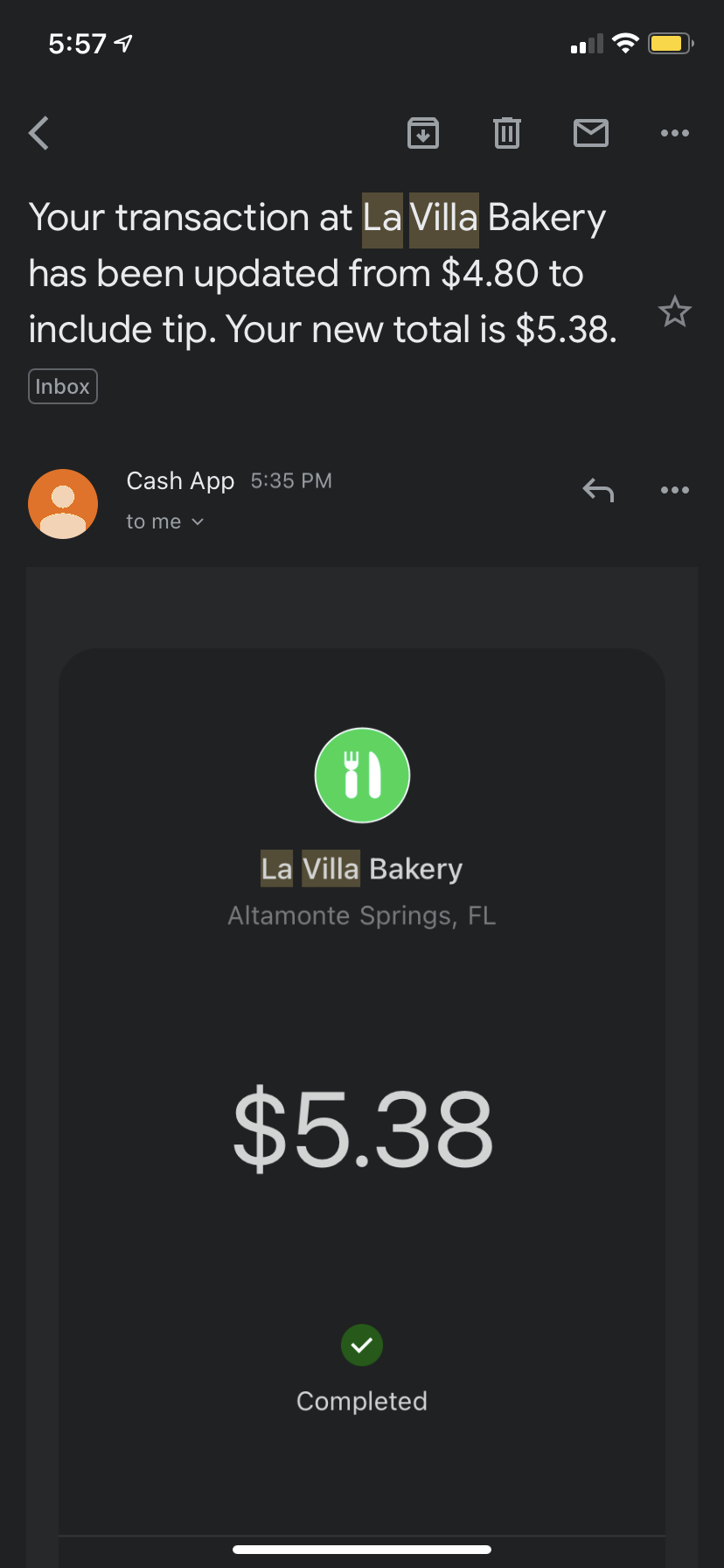The width and height of the screenshot is (724, 1568).
Task: Go back to the inbox
Action: pos(39,134)
